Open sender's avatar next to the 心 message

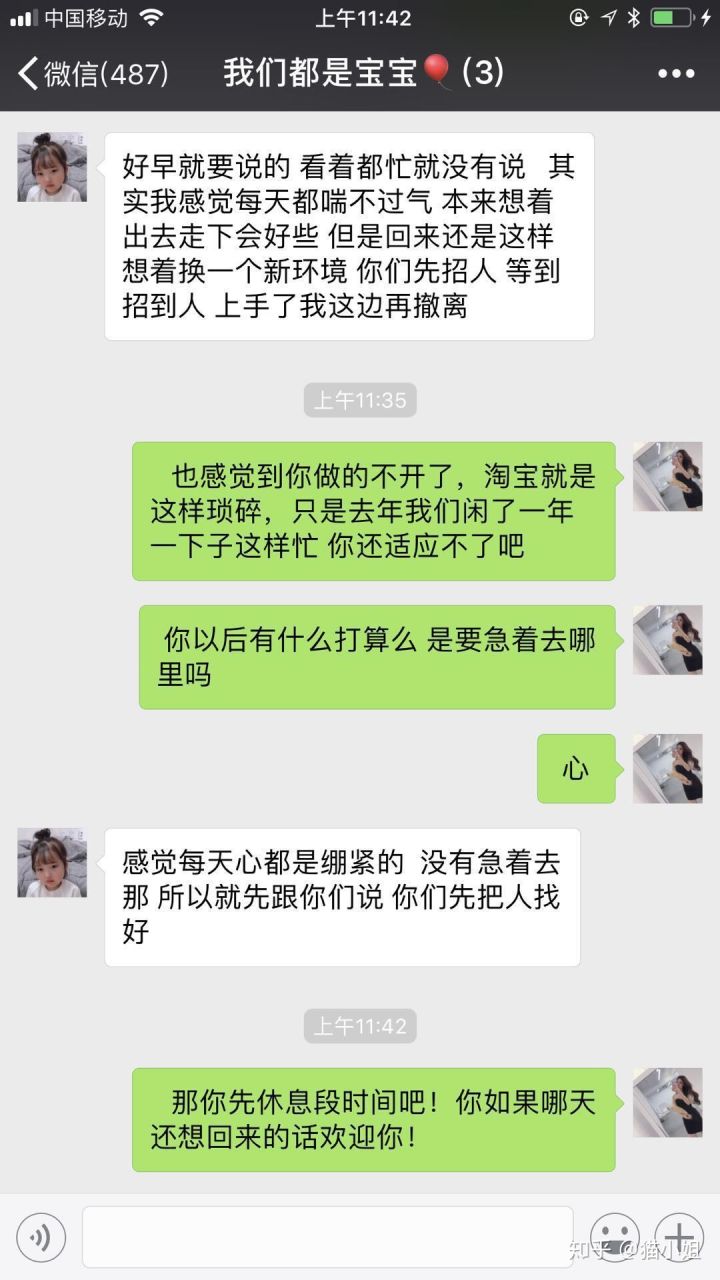[667, 768]
